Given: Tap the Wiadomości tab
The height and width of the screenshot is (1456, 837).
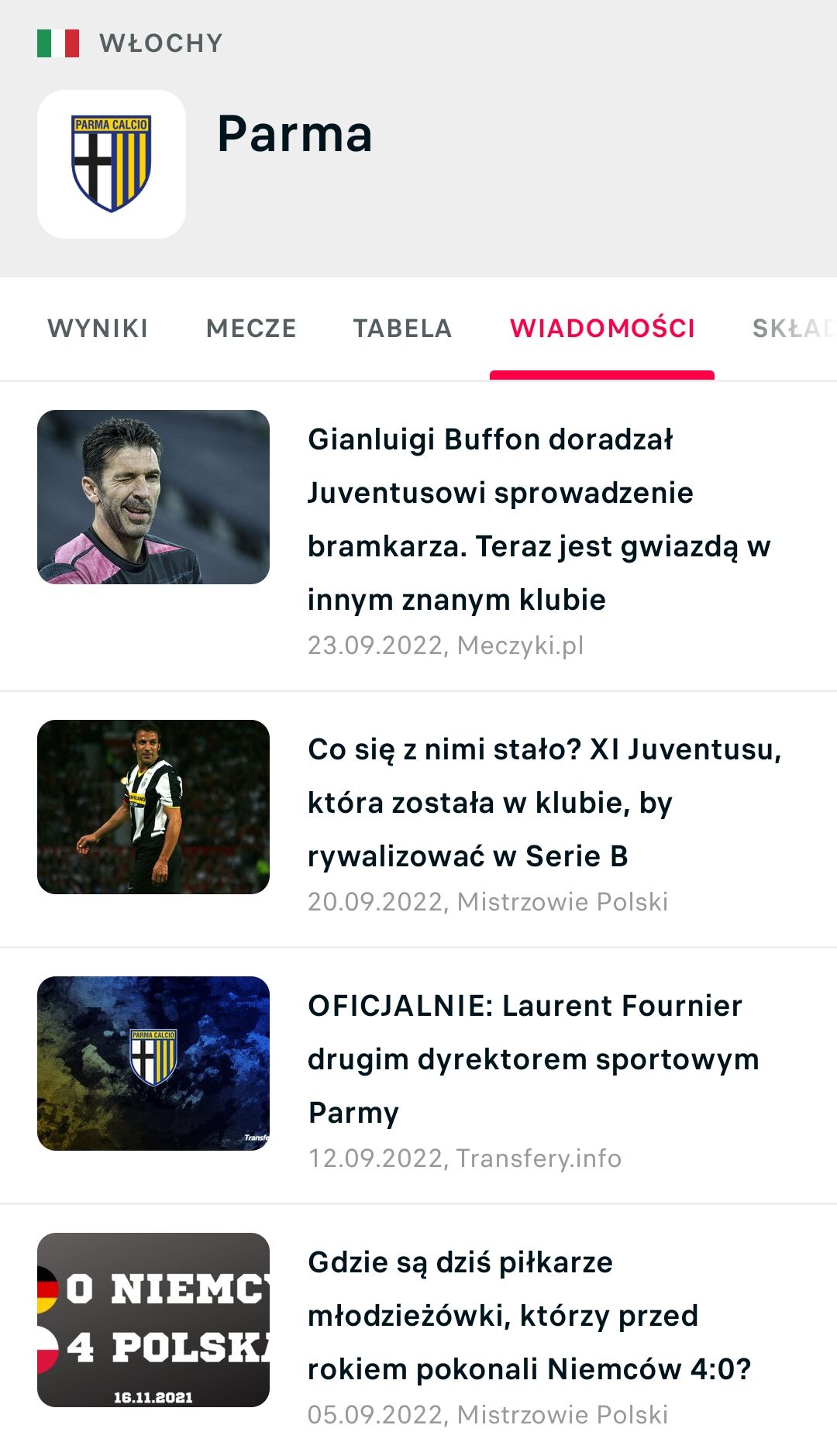Looking at the screenshot, I should 602,329.
